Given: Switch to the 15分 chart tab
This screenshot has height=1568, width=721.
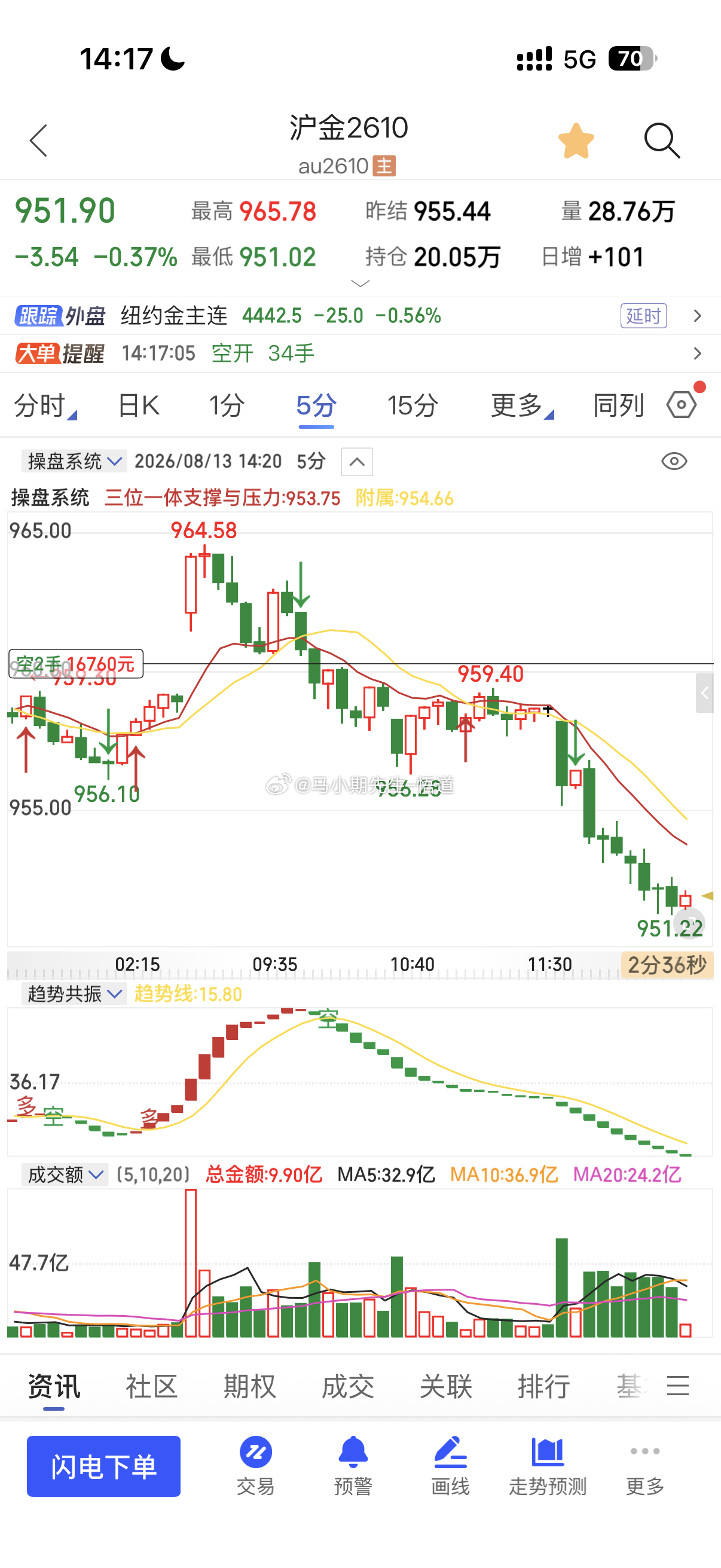Looking at the screenshot, I should click(x=413, y=405).
